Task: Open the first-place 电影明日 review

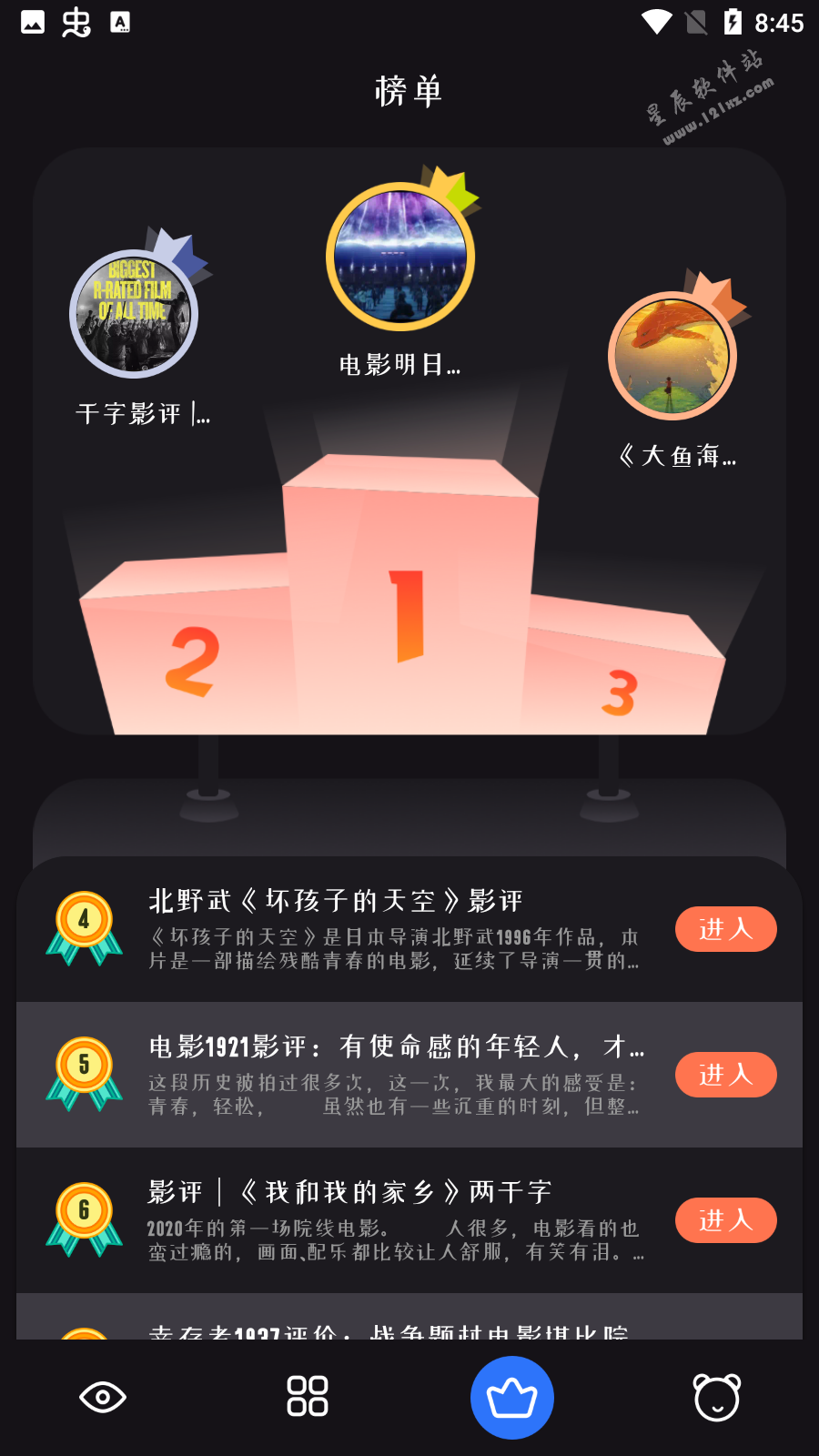Action: (400, 259)
